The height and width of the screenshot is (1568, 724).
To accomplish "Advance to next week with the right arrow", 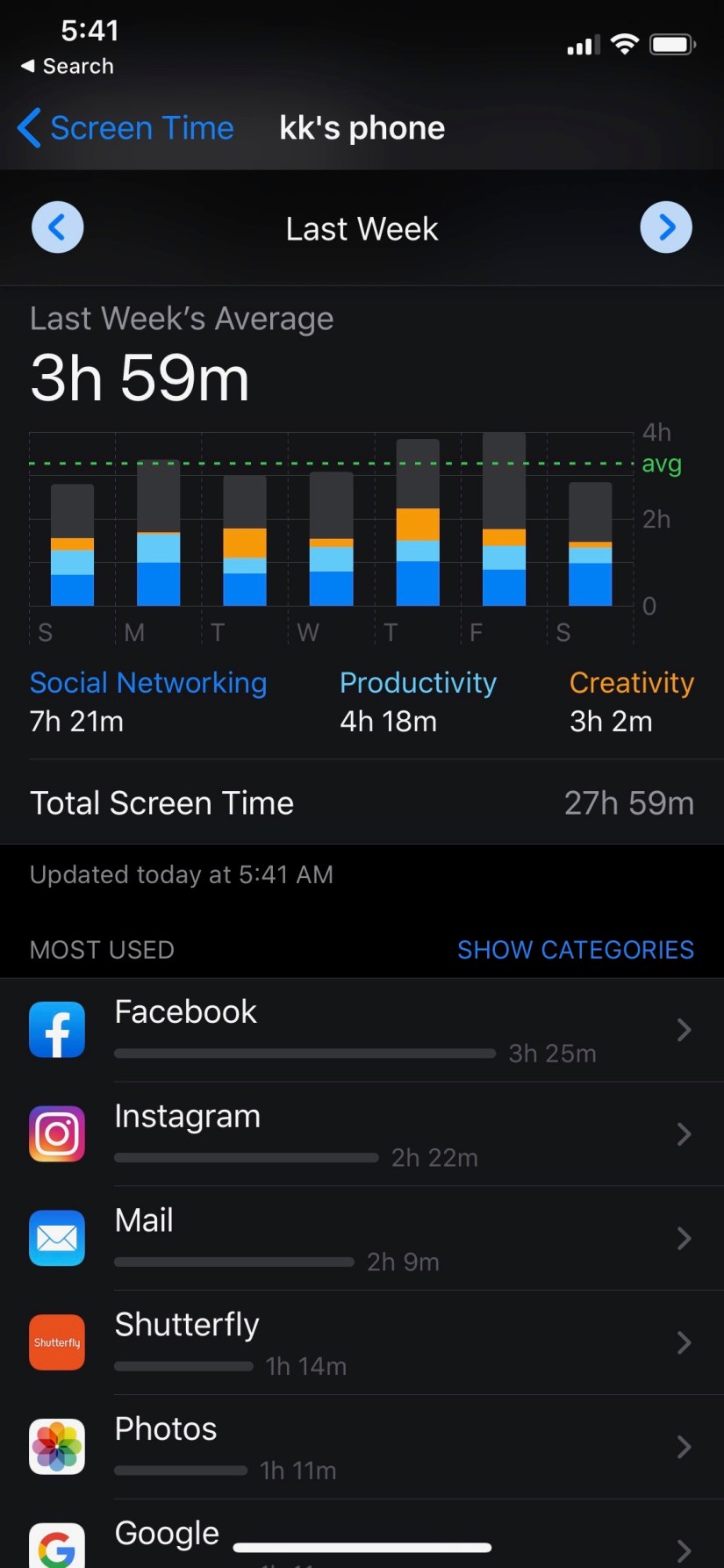I will (666, 227).
